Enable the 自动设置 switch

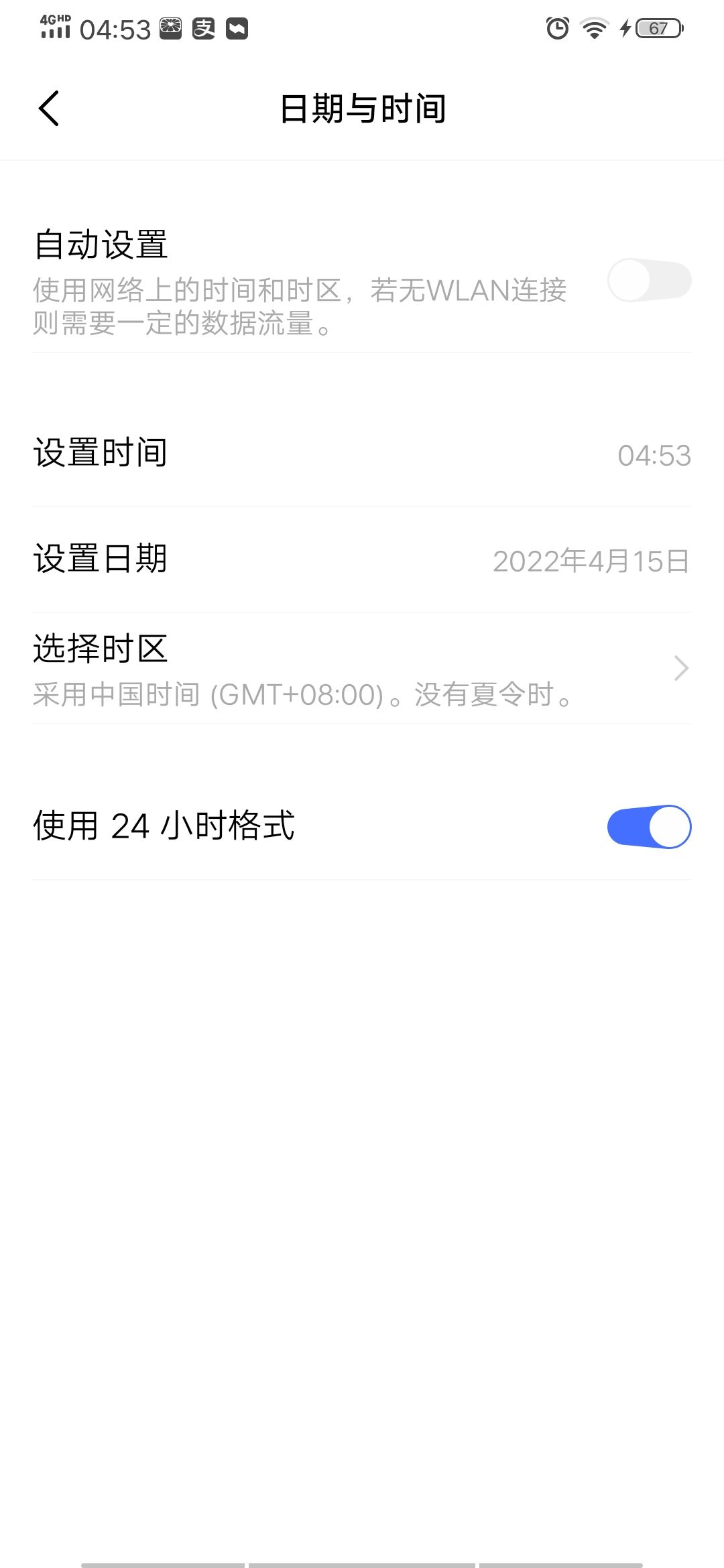pos(648,280)
